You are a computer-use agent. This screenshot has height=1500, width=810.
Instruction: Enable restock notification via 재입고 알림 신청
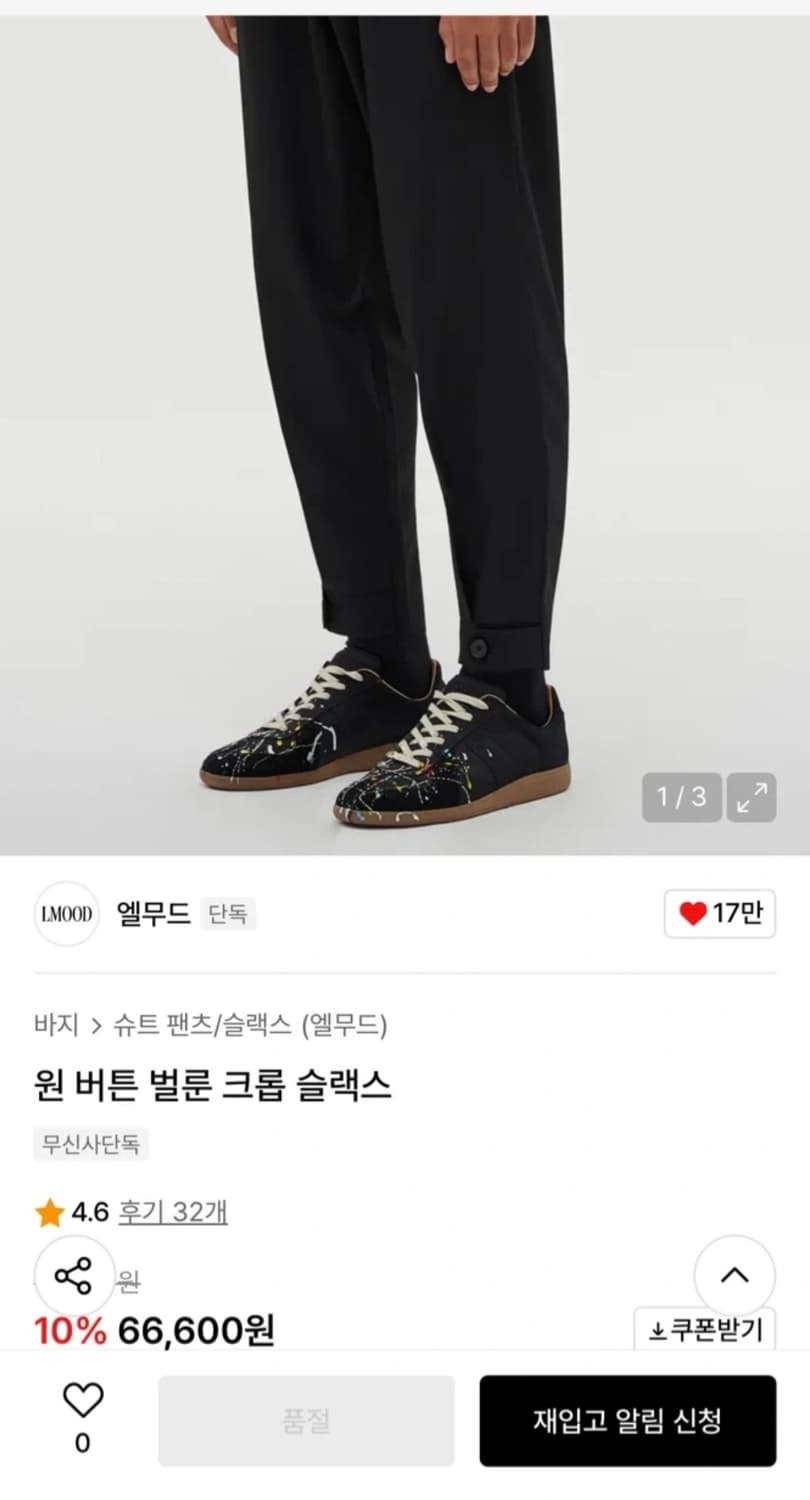click(x=629, y=1421)
